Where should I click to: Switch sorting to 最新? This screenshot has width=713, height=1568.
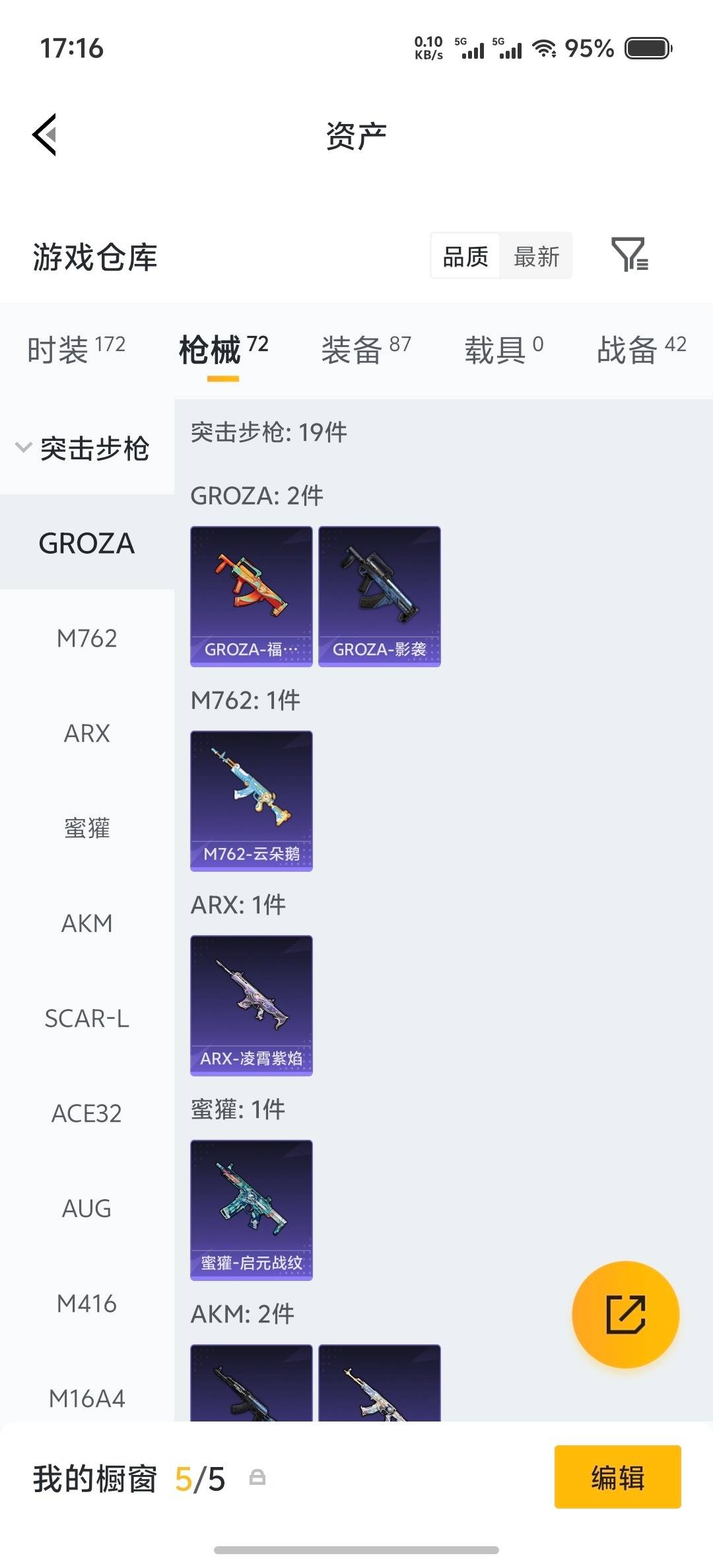coord(537,256)
